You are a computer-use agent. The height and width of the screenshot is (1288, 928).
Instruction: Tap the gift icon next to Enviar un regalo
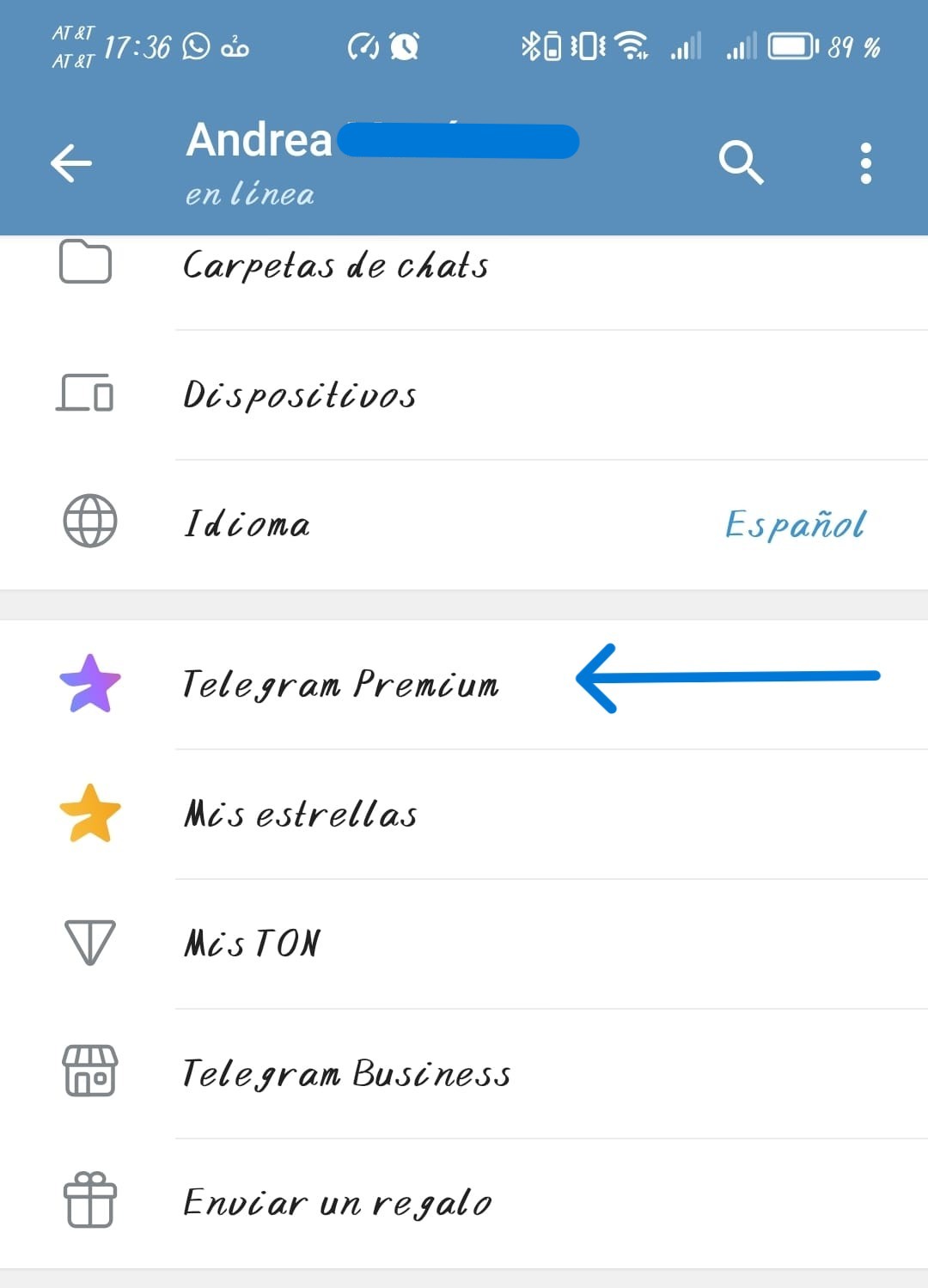pyautogui.click(x=89, y=1200)
